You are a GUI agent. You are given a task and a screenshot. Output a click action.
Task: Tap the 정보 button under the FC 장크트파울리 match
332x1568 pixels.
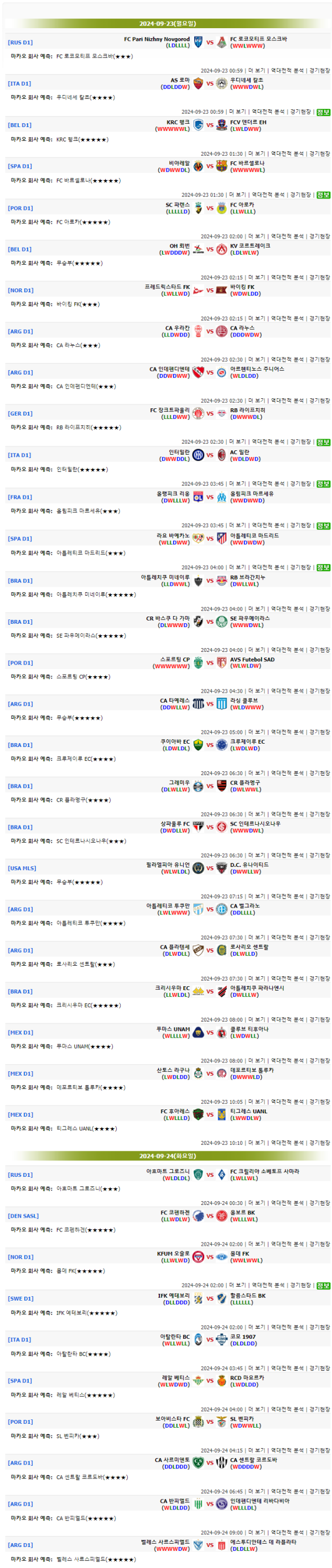click(x=323, y=442)
